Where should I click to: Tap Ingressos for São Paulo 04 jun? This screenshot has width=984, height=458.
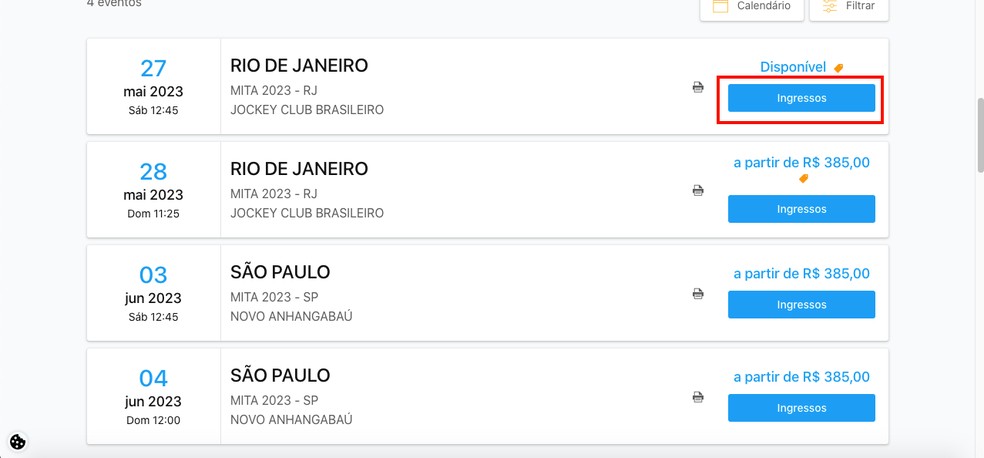point(801,408)
